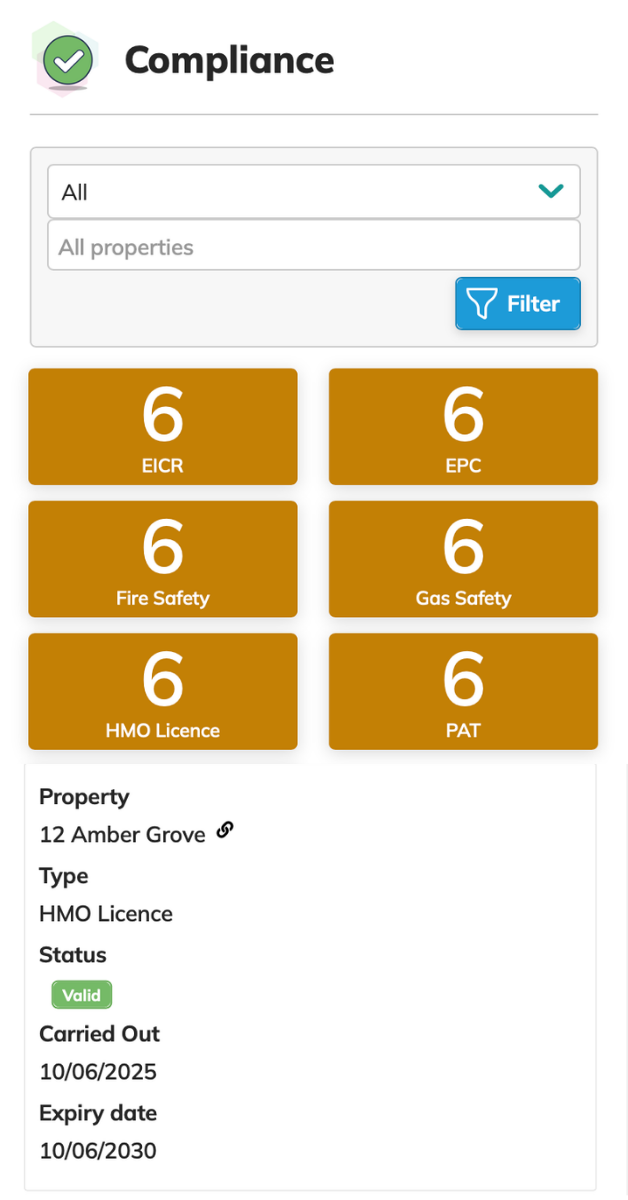View the PAT compliance tile
628x1200 pixels.
463,691
